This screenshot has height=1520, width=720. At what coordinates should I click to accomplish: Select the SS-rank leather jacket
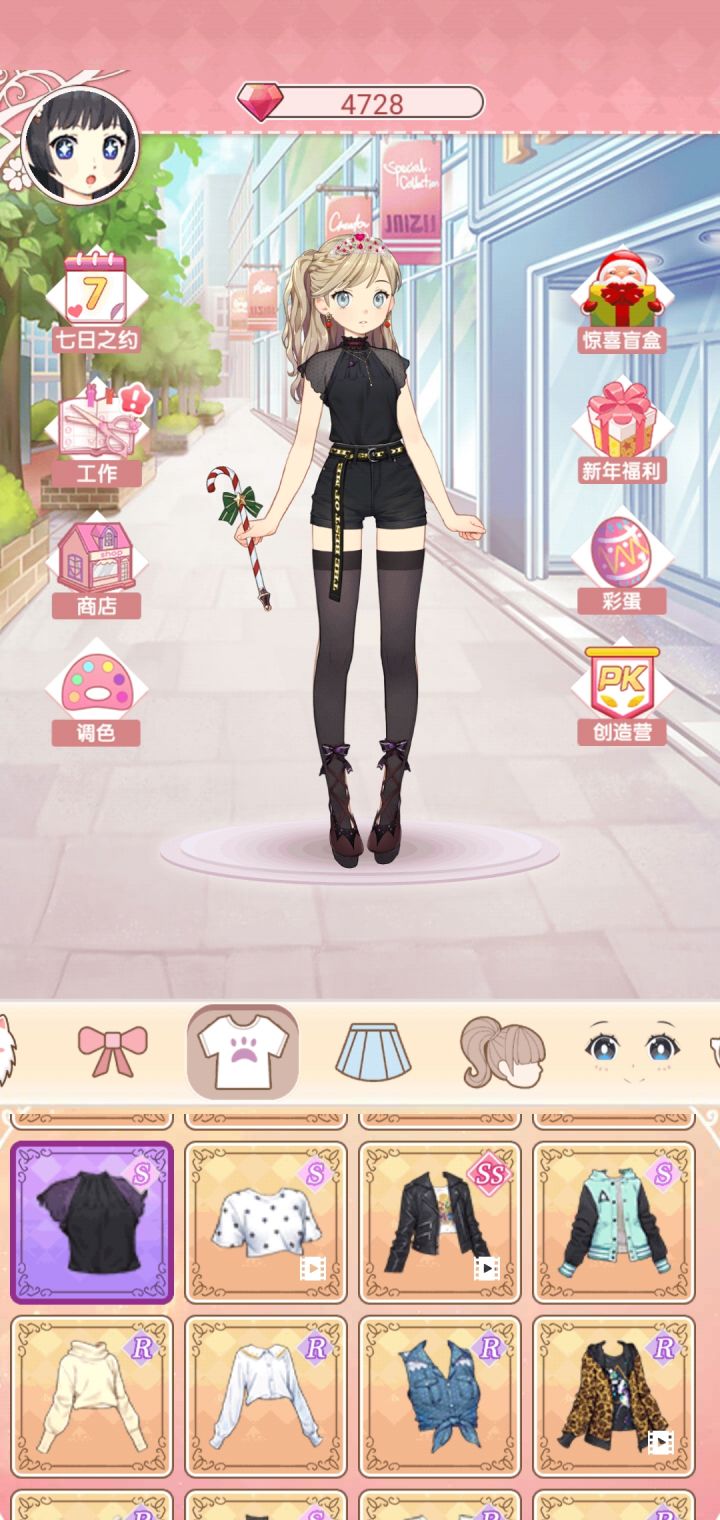tap(439, 1218)
